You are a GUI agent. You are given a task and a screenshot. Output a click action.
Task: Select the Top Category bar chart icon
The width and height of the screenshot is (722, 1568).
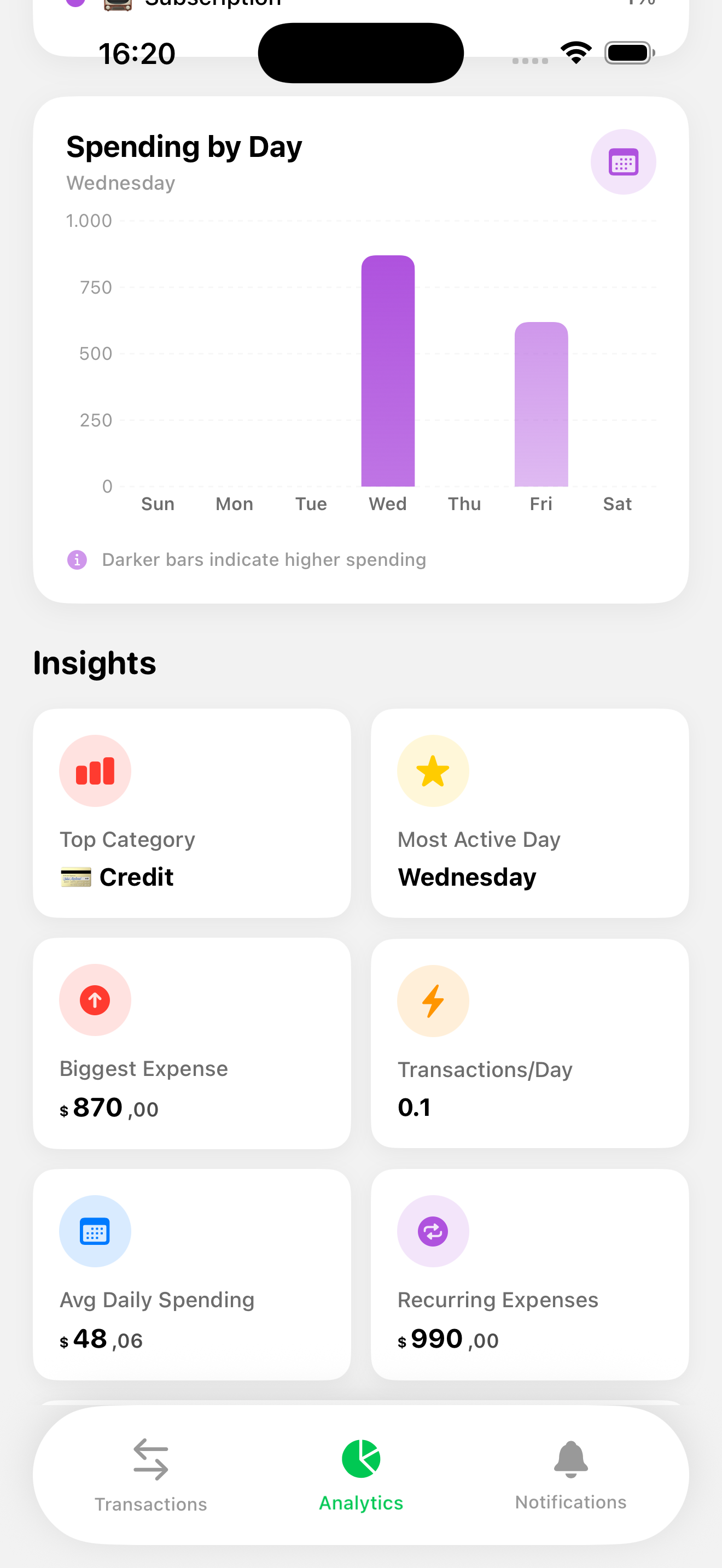(x=95, y=770)
